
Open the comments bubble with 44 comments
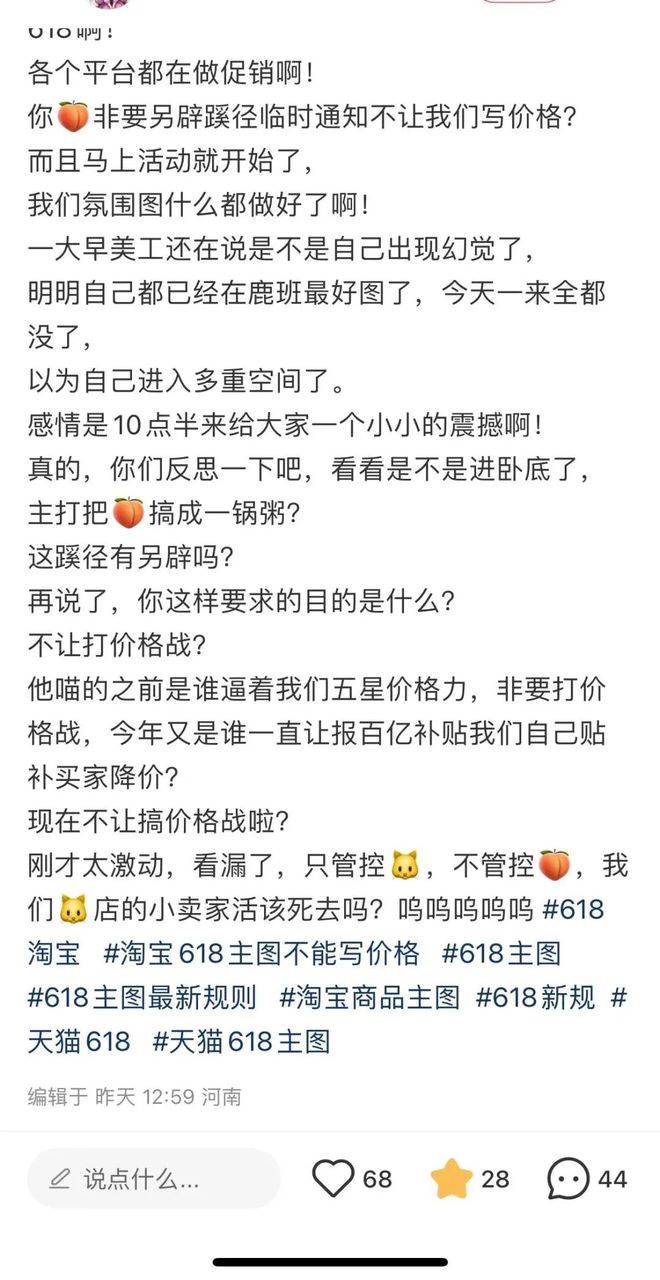coord(568,1179)
